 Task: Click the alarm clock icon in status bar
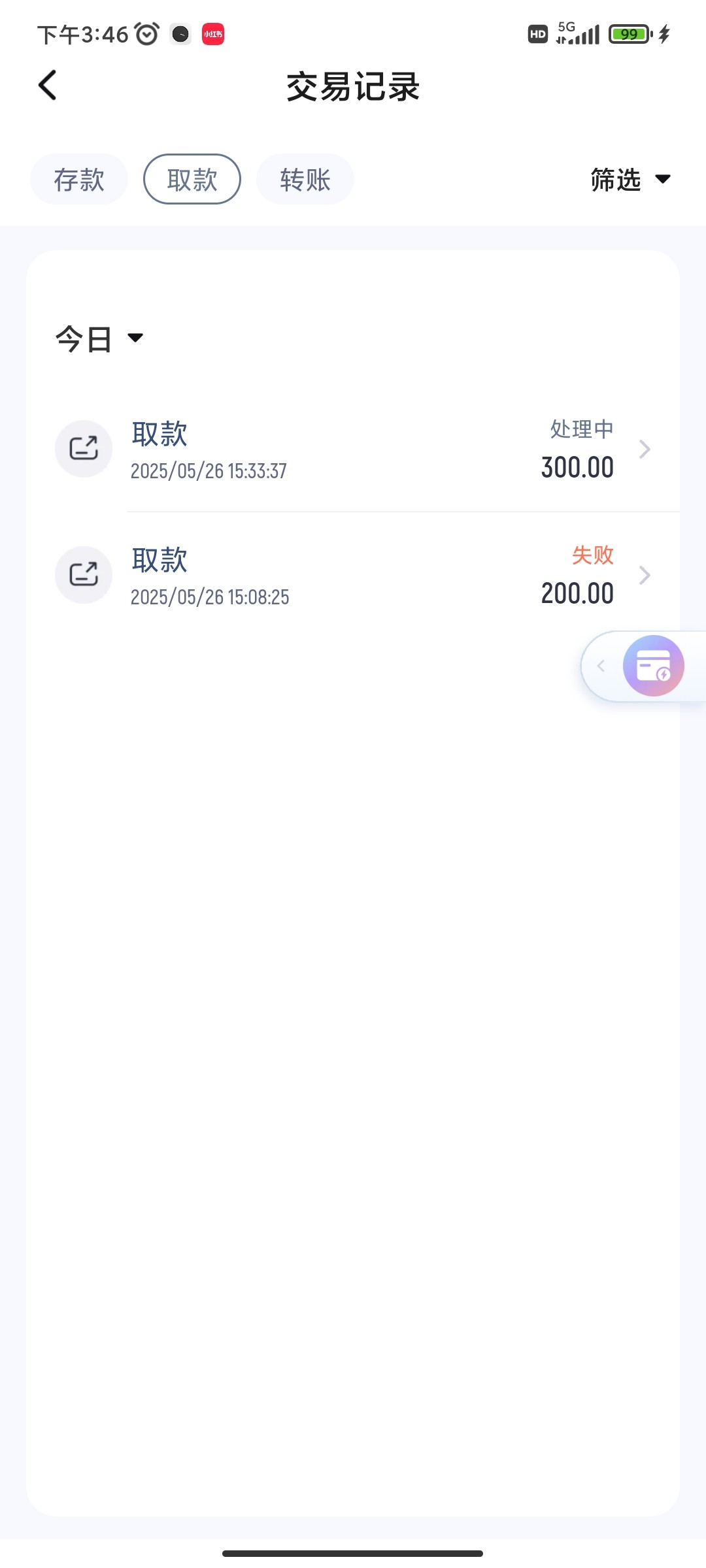[x=145, y=33]
